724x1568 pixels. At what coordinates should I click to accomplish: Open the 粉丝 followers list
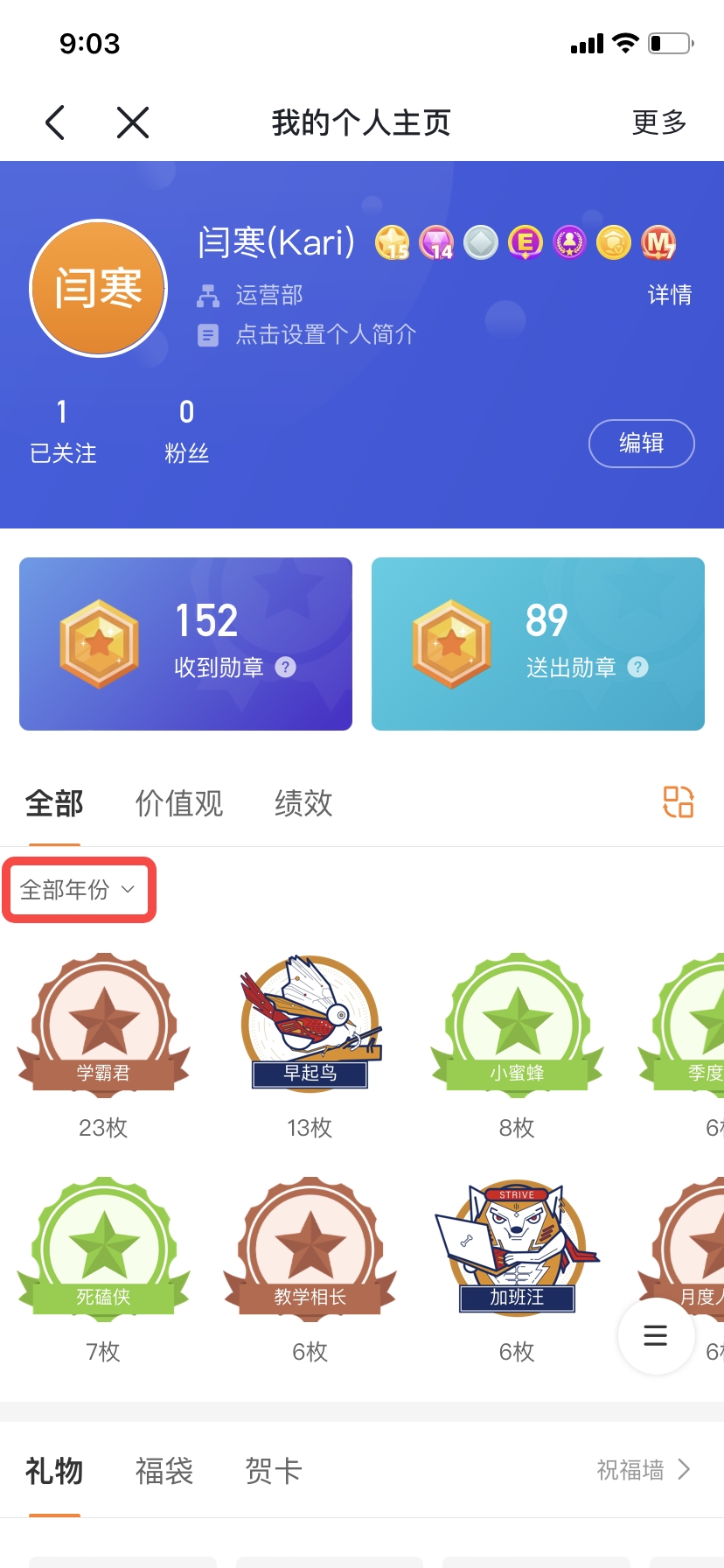(186, 432)
